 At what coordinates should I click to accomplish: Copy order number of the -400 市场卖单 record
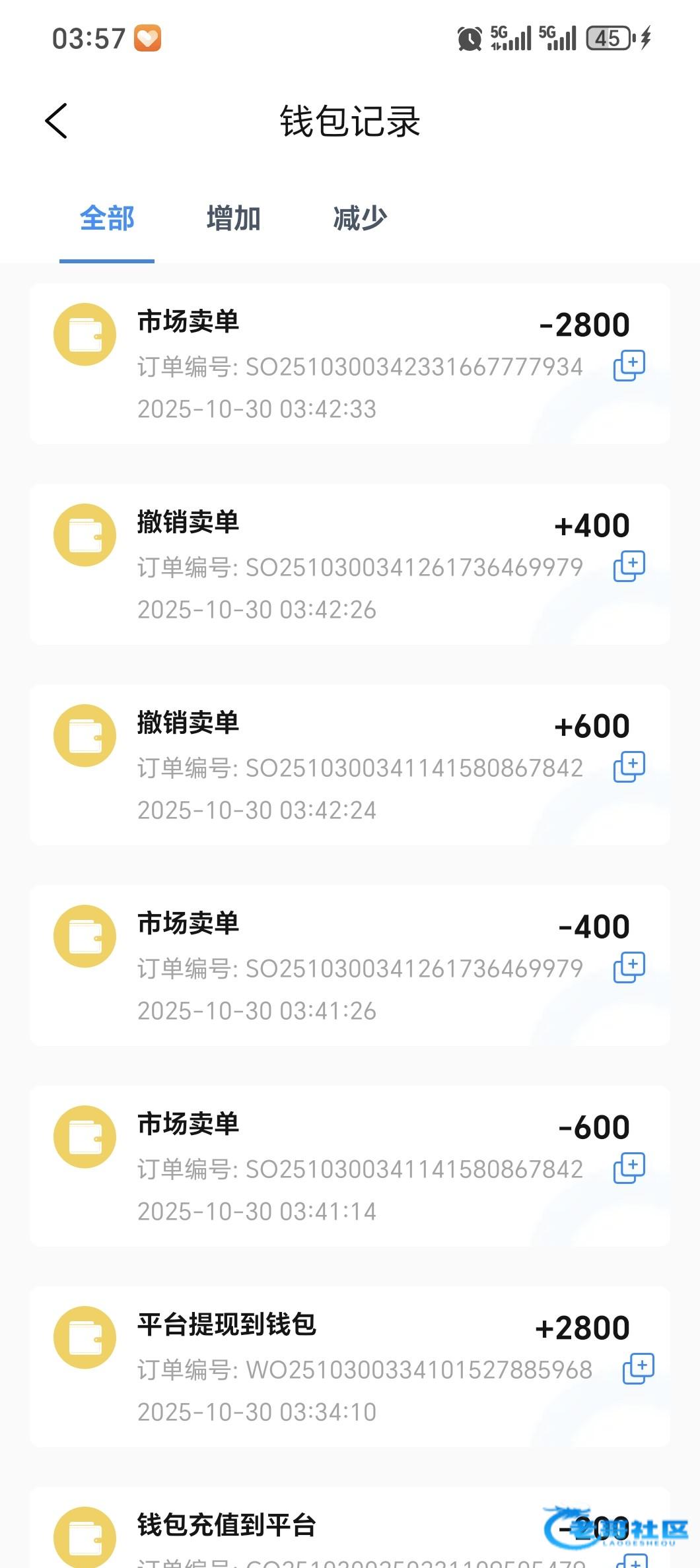[629, 967]
